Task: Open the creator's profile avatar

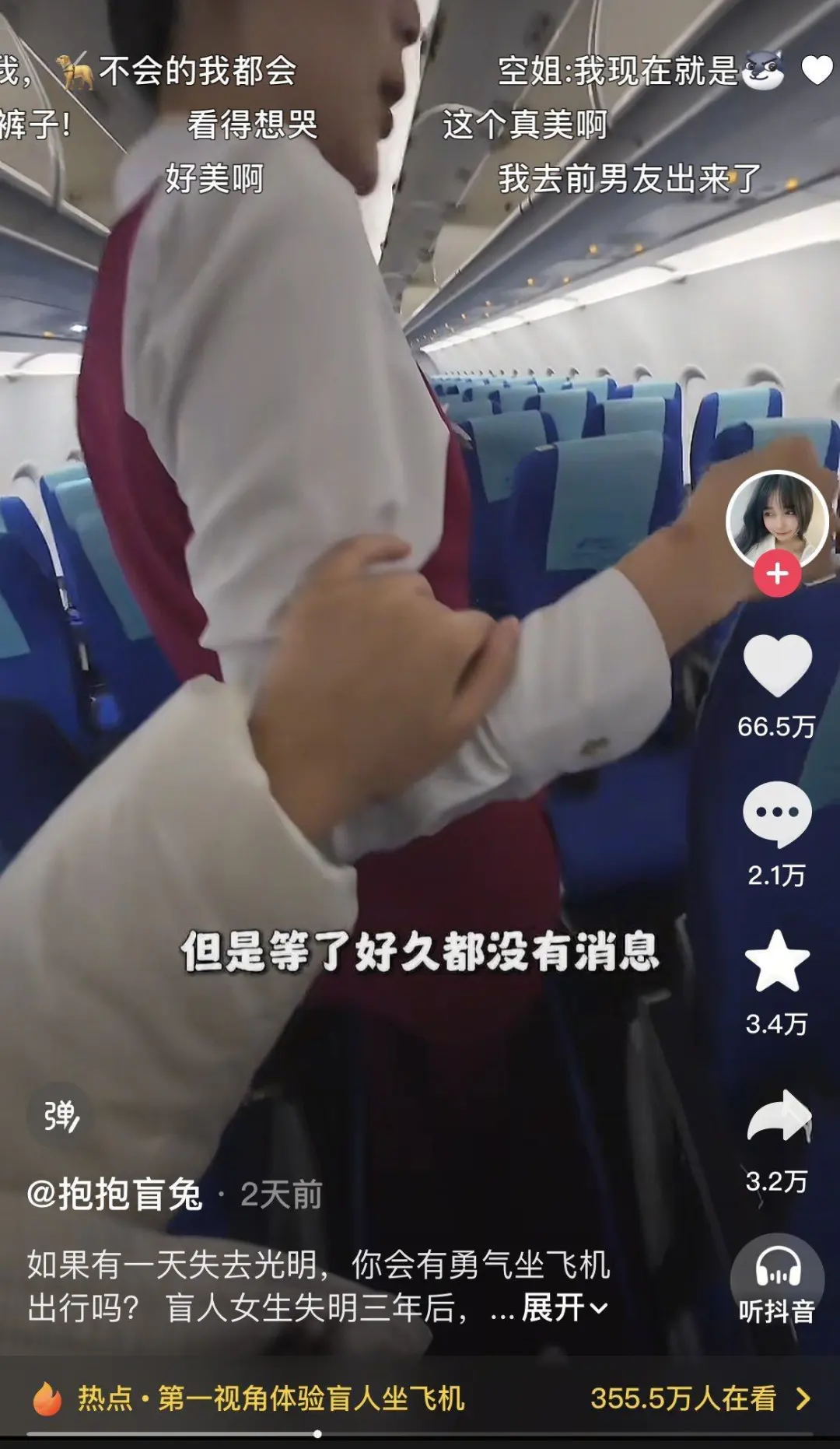Action: 777,518
